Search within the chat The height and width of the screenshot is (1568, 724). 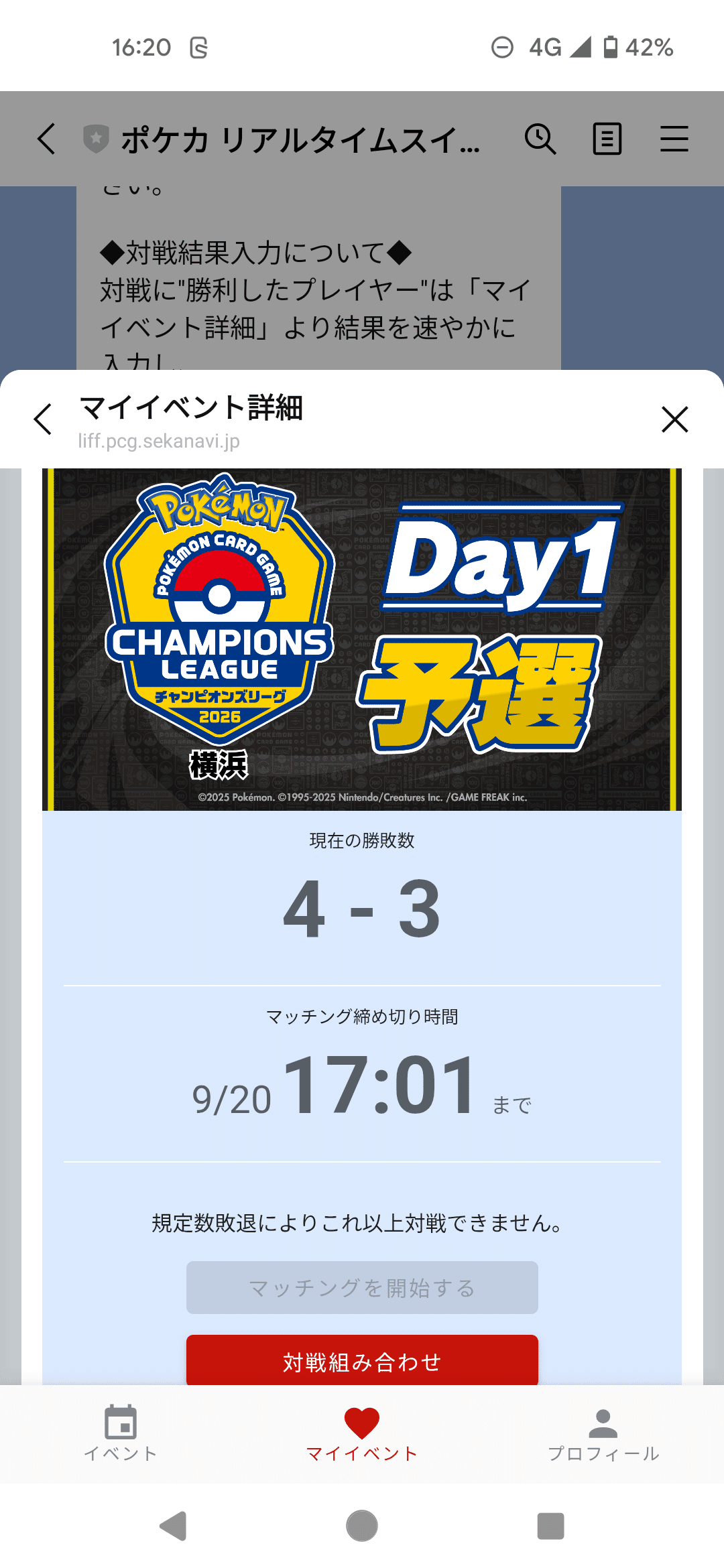pos(540,139)
